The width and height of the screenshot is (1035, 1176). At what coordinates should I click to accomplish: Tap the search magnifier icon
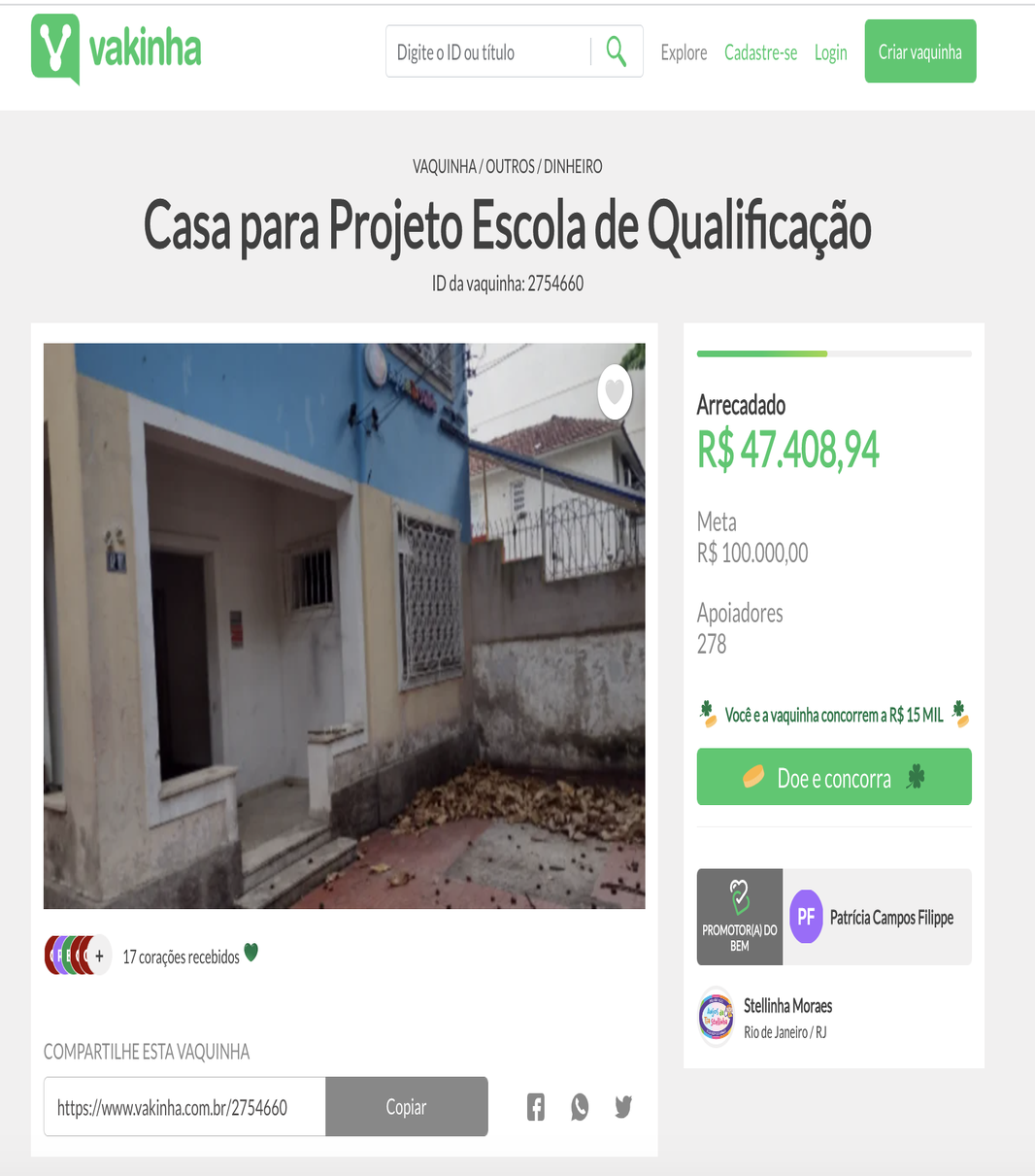[x=617, y=51]
